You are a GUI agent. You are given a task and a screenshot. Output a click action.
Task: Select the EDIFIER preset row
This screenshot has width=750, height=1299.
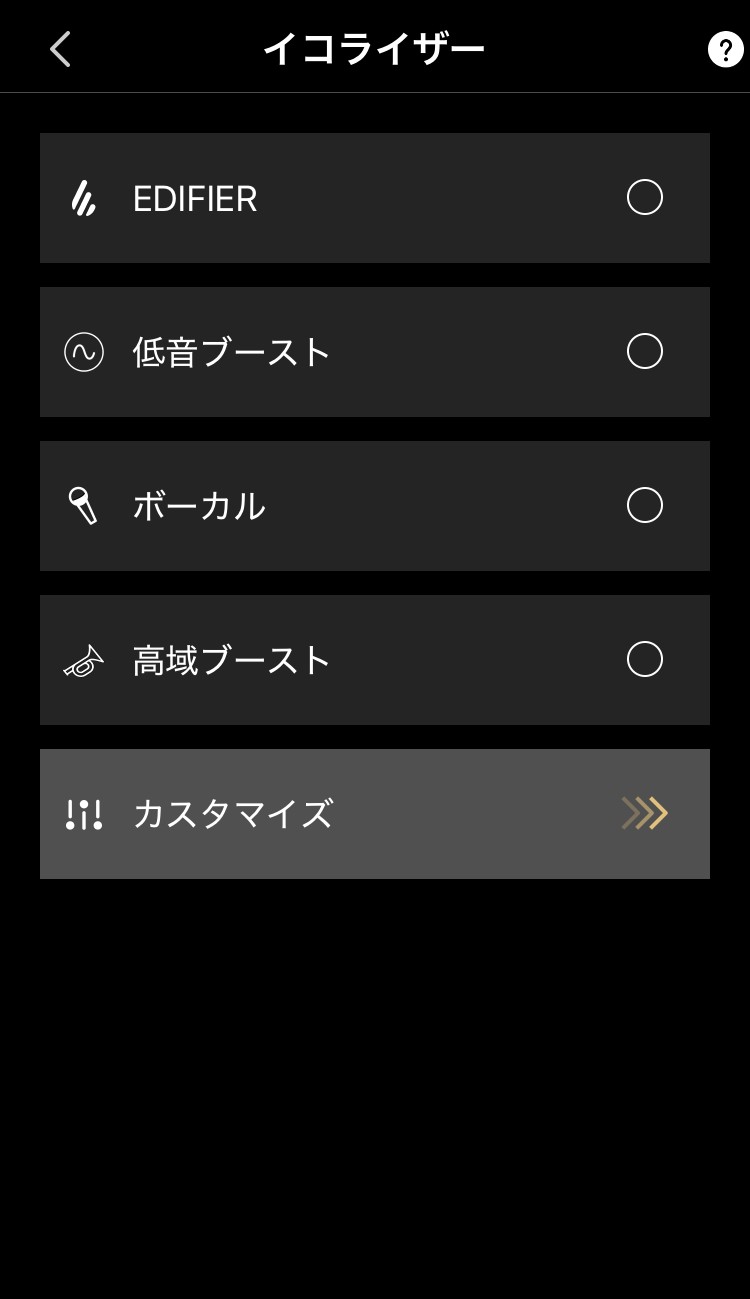coord(375,198)
